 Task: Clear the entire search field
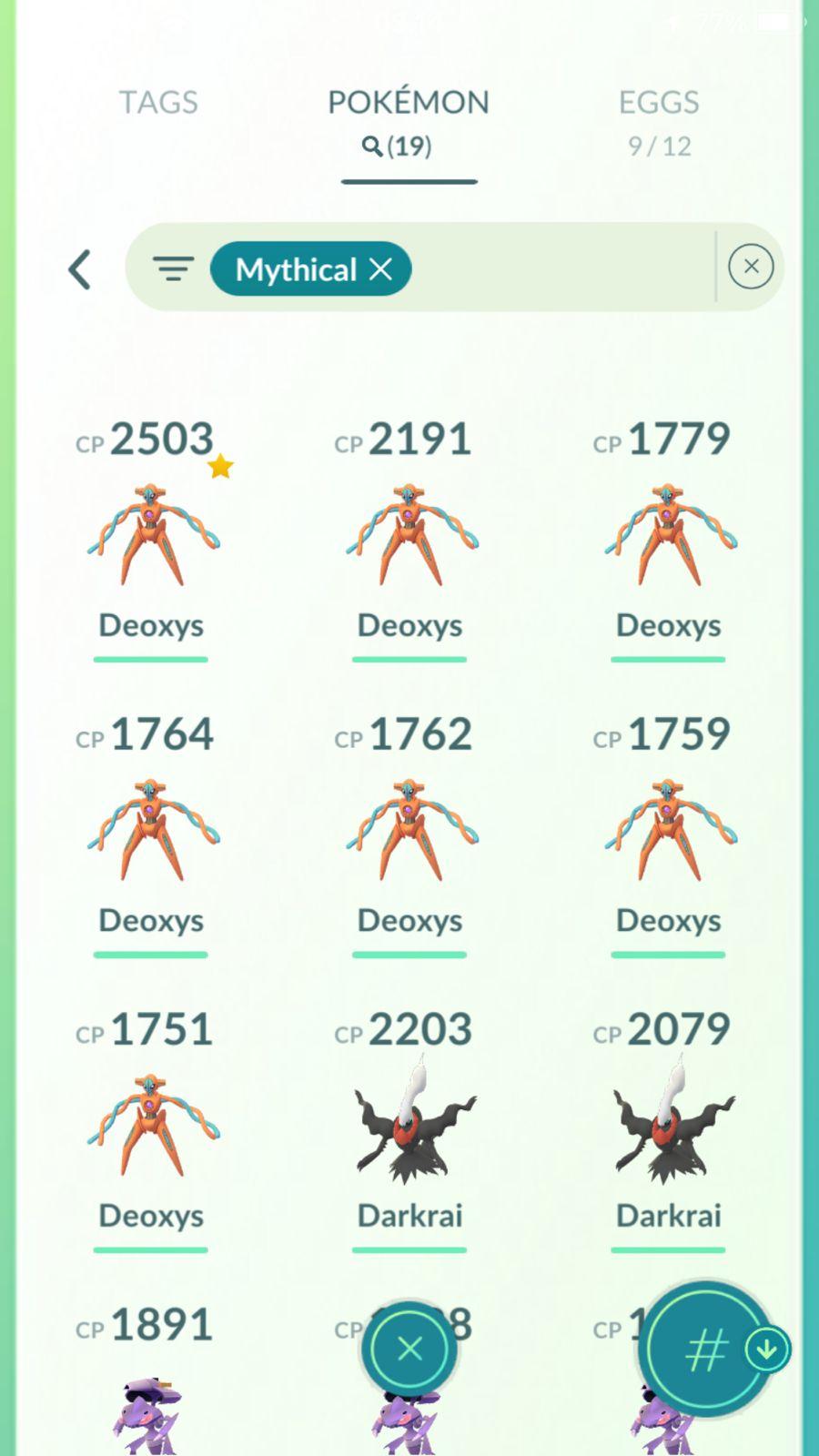point(751,267)
